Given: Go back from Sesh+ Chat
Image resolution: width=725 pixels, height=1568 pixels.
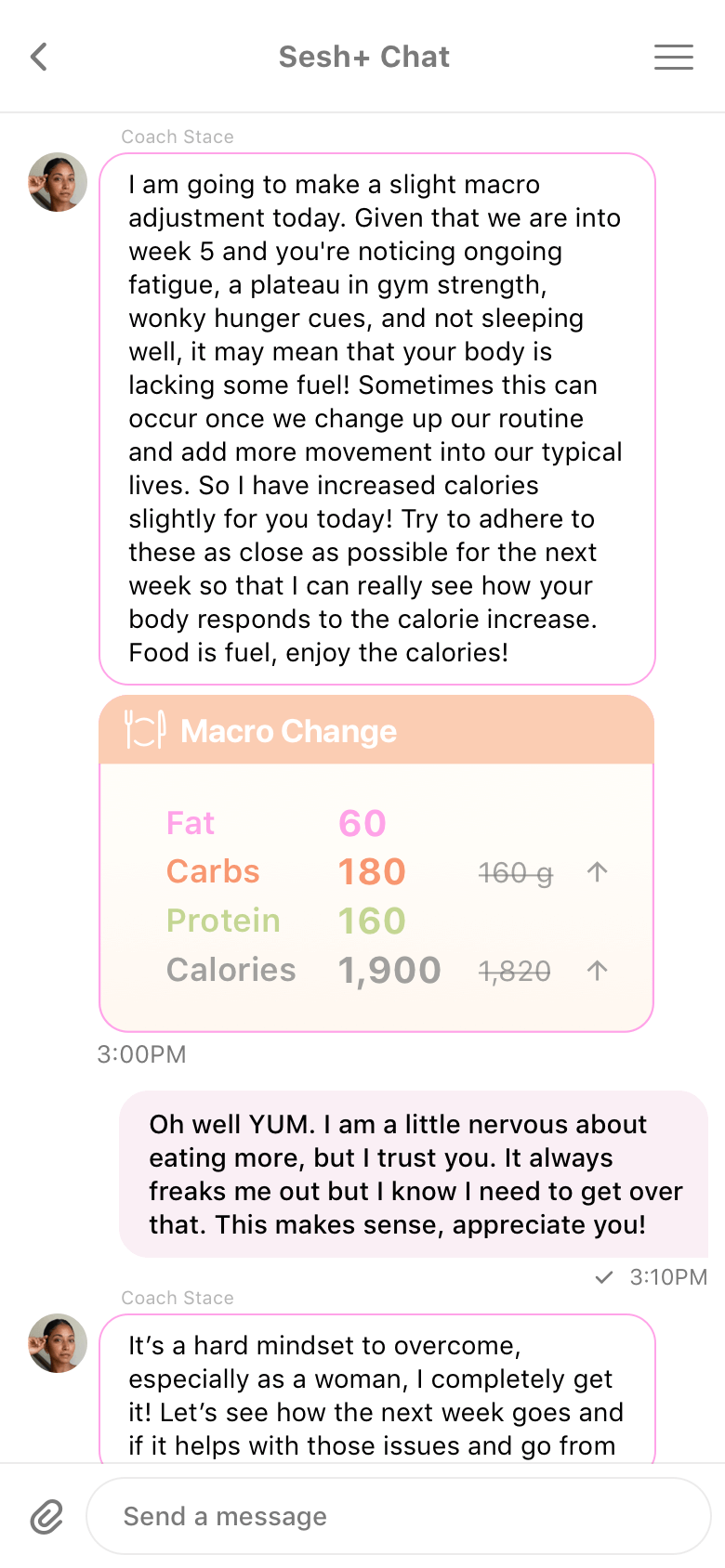Looking at the screenshot, I should [x=39, y=57].
